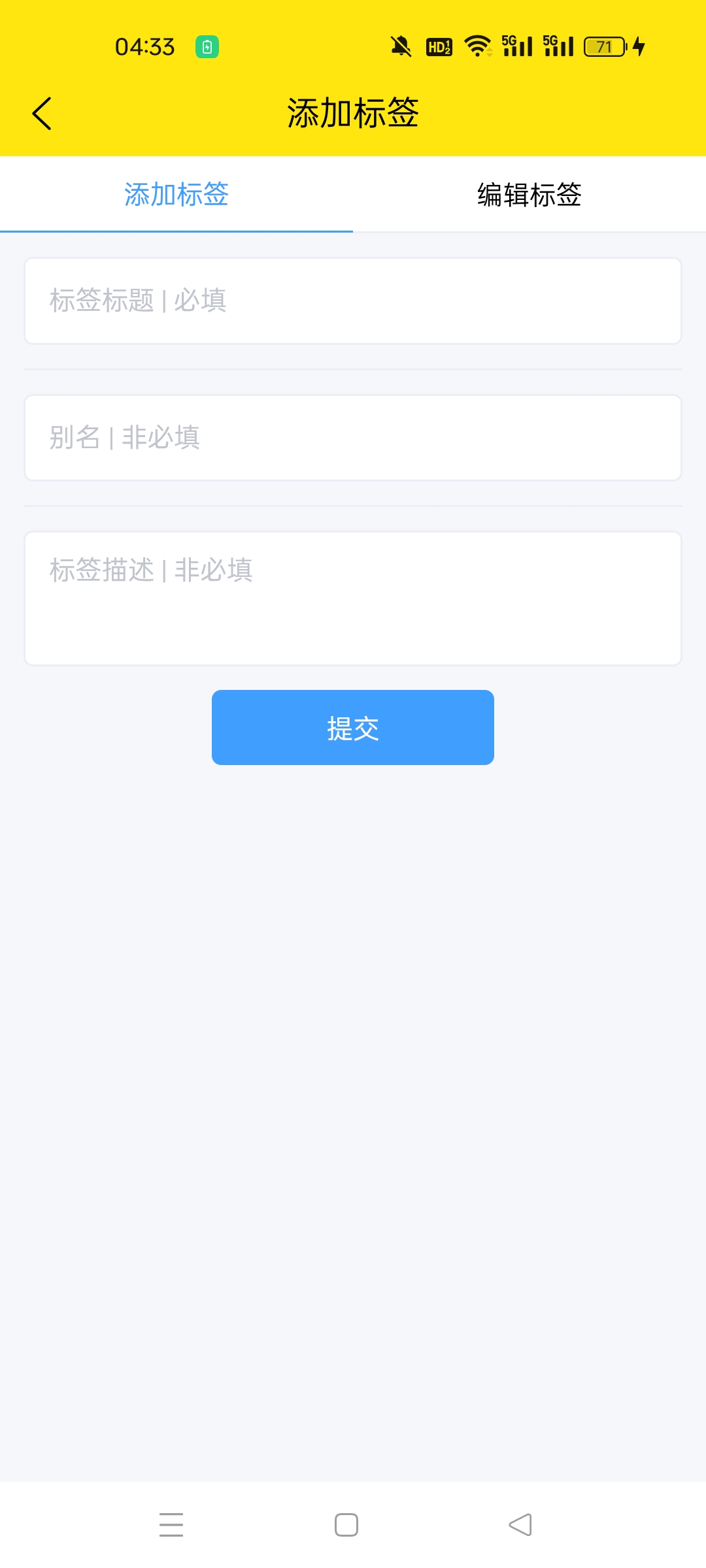Switch to the 编辑标签 tab
This screenshot has height=1568, width=706.
pos(529,194)
